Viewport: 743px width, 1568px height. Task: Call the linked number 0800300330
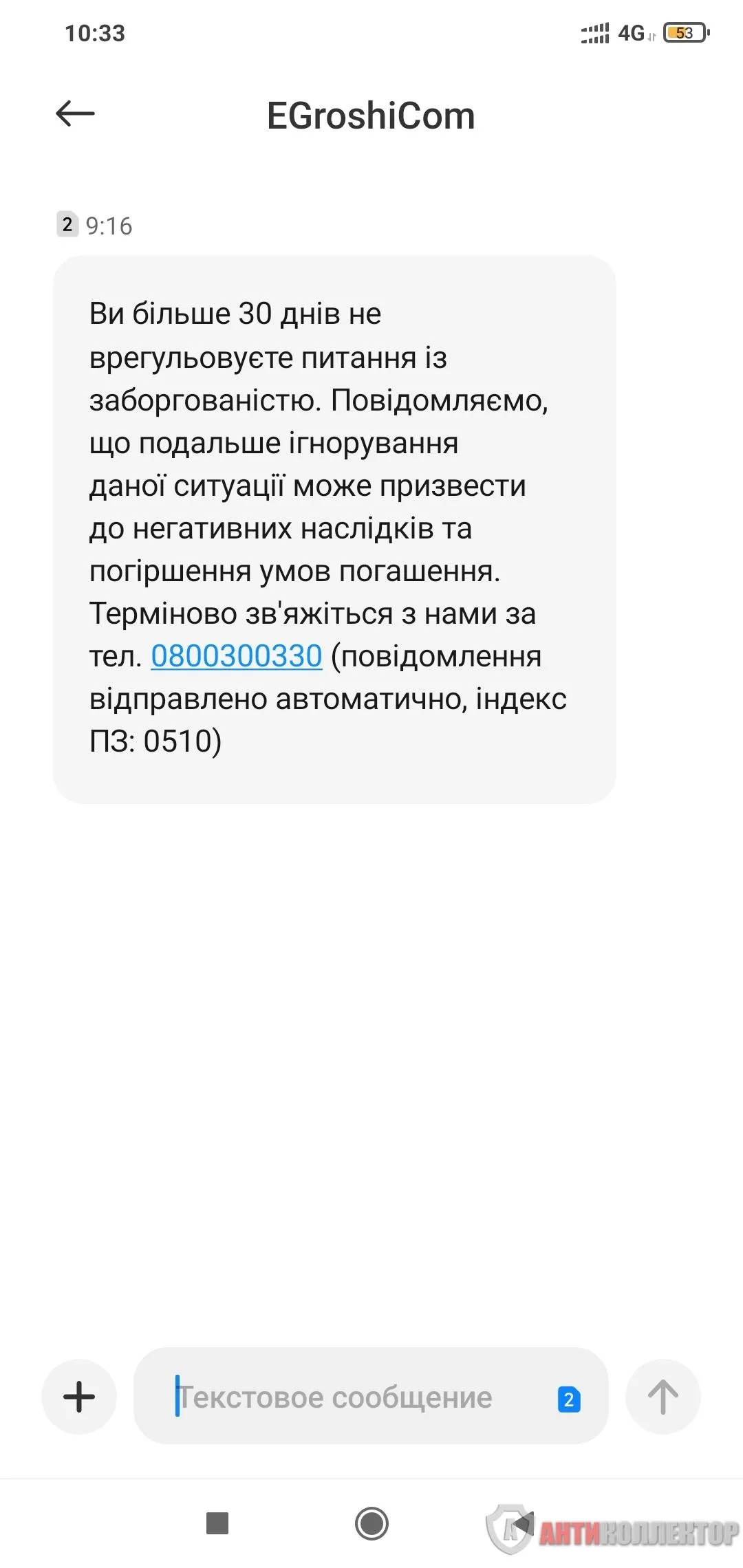click(x=236, y=656)
